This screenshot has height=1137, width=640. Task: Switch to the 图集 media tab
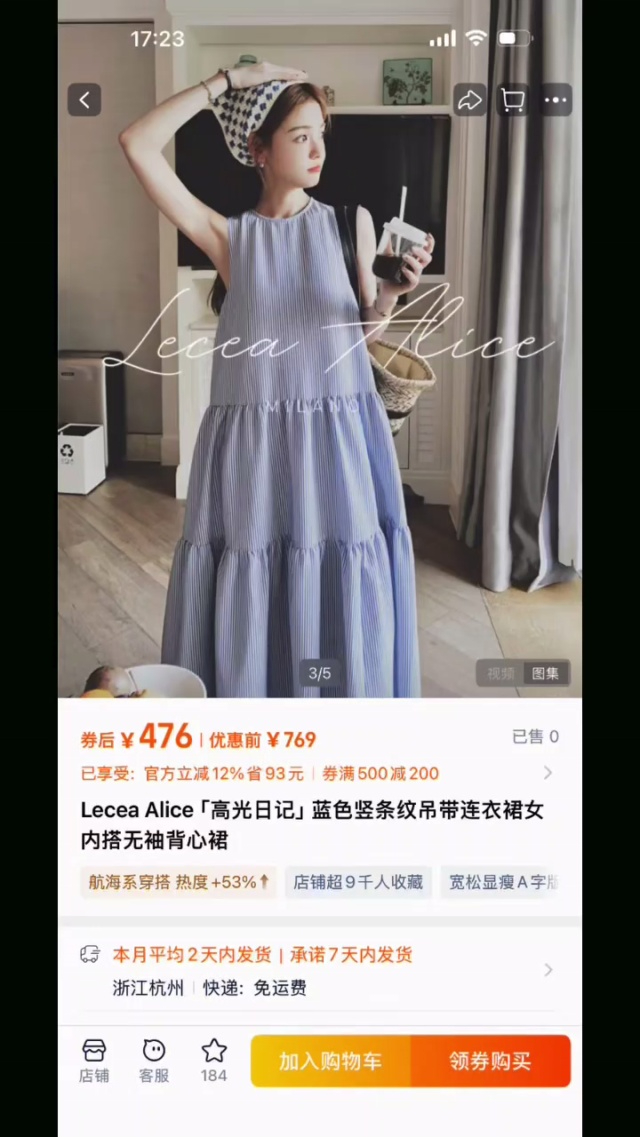(x=546, y=673)
